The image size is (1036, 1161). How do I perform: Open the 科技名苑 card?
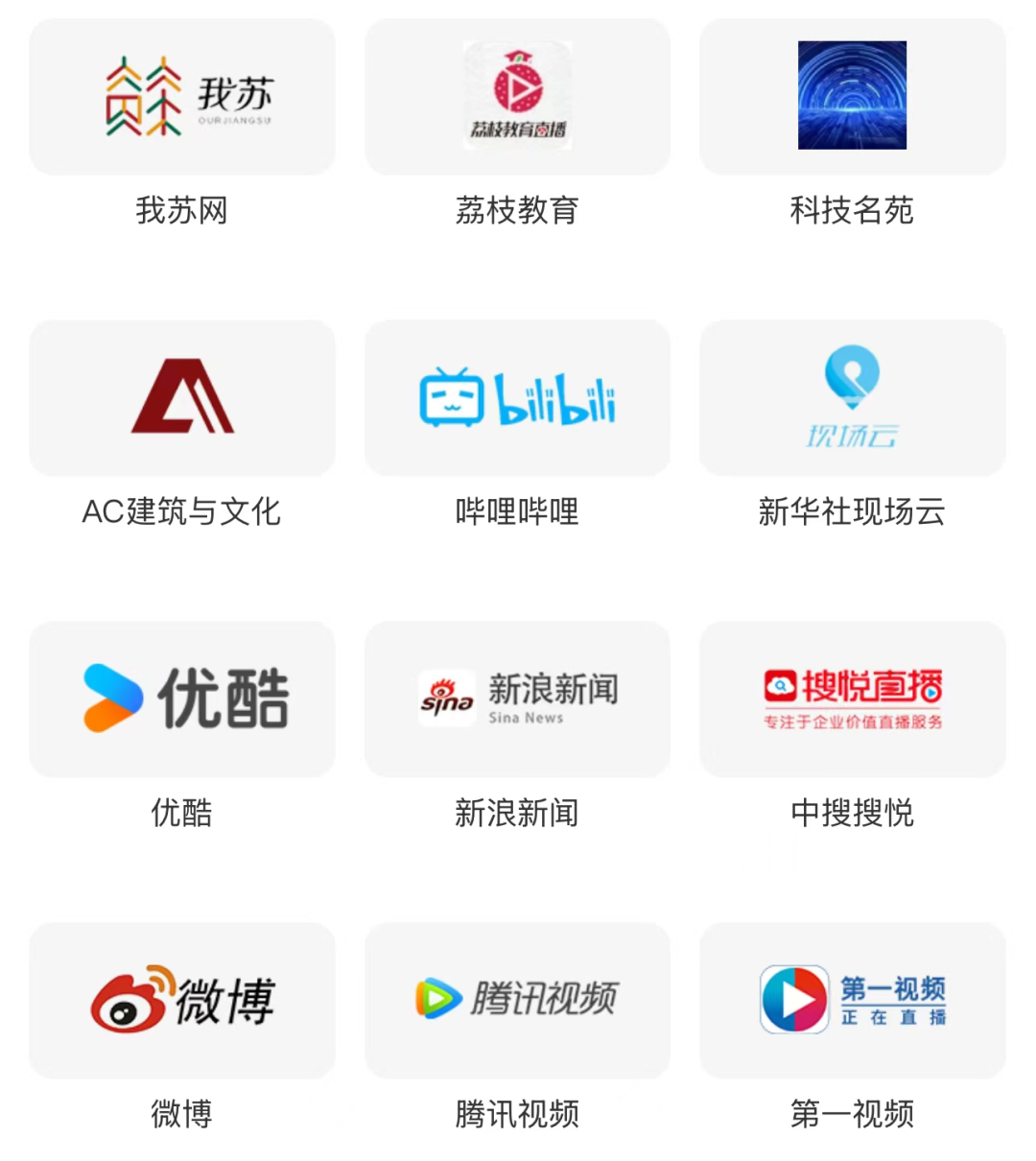(852, 97)
